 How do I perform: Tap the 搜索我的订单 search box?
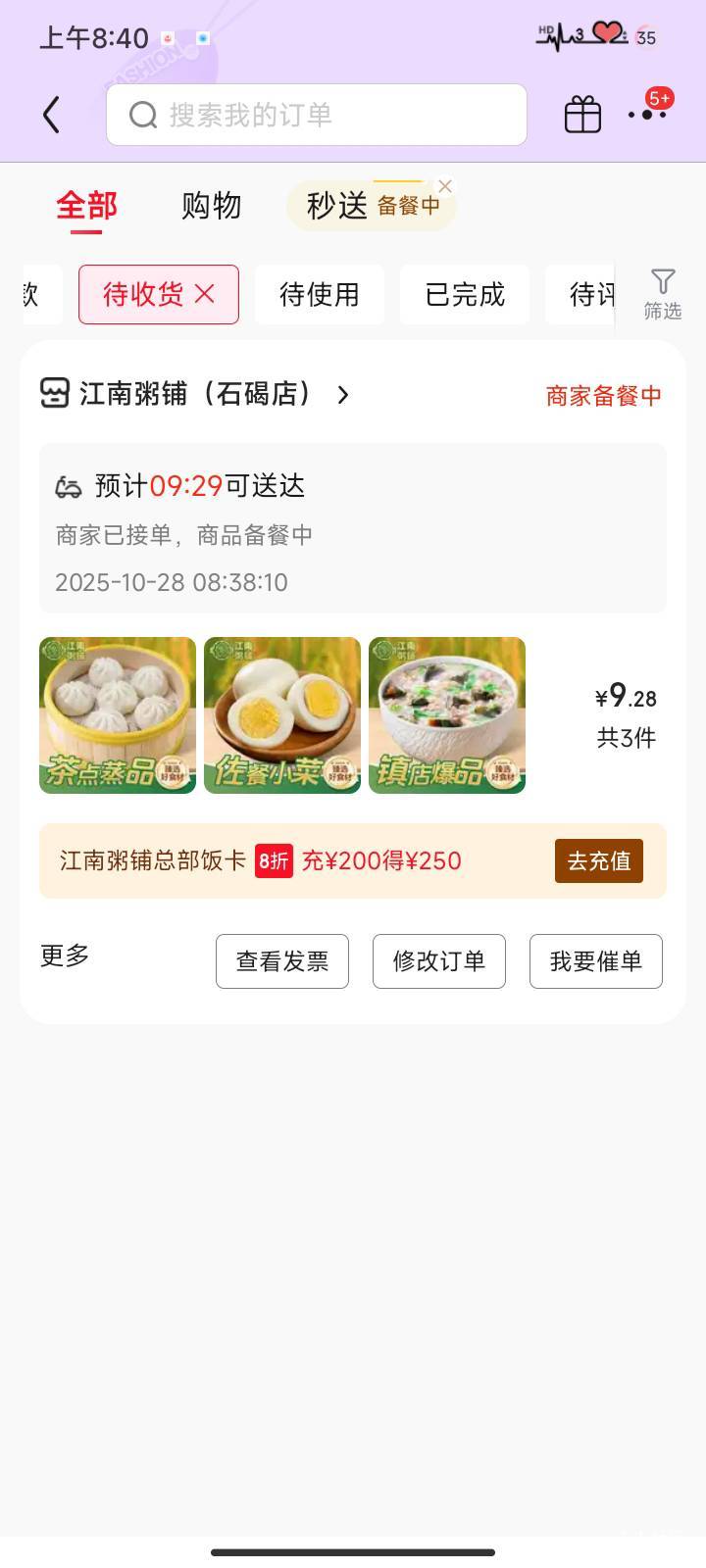[x=316, y=115]
